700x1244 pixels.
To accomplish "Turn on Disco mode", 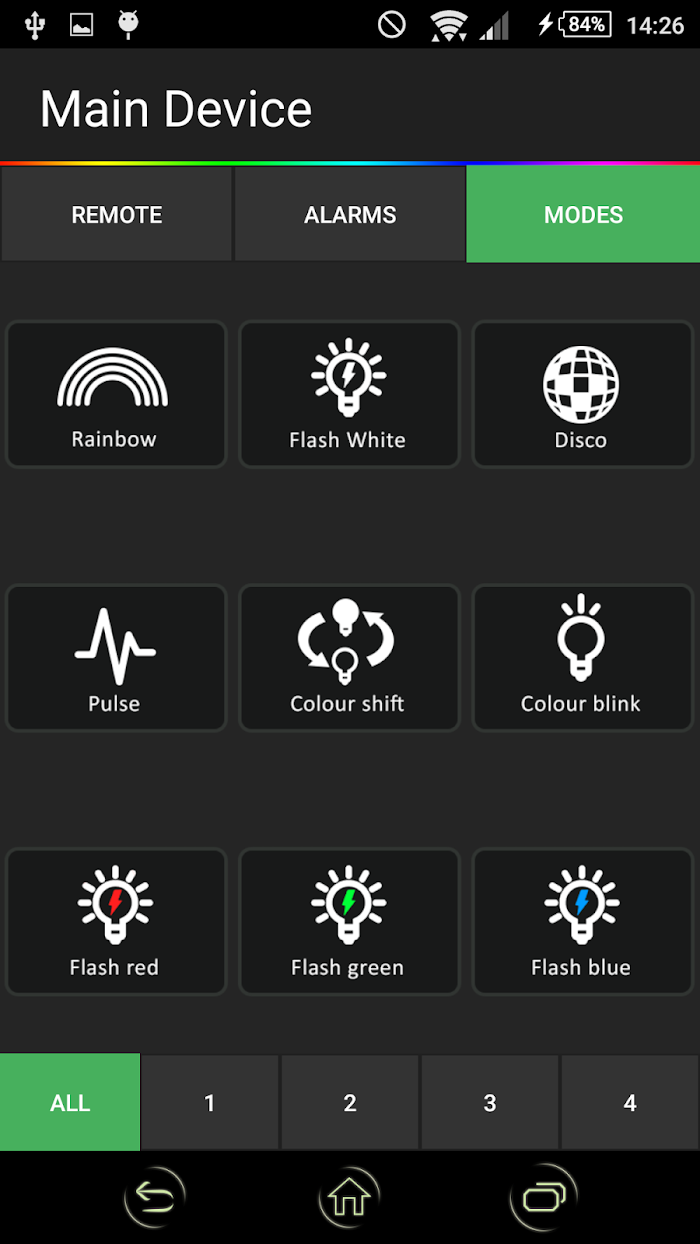I will tap(582, 394).
